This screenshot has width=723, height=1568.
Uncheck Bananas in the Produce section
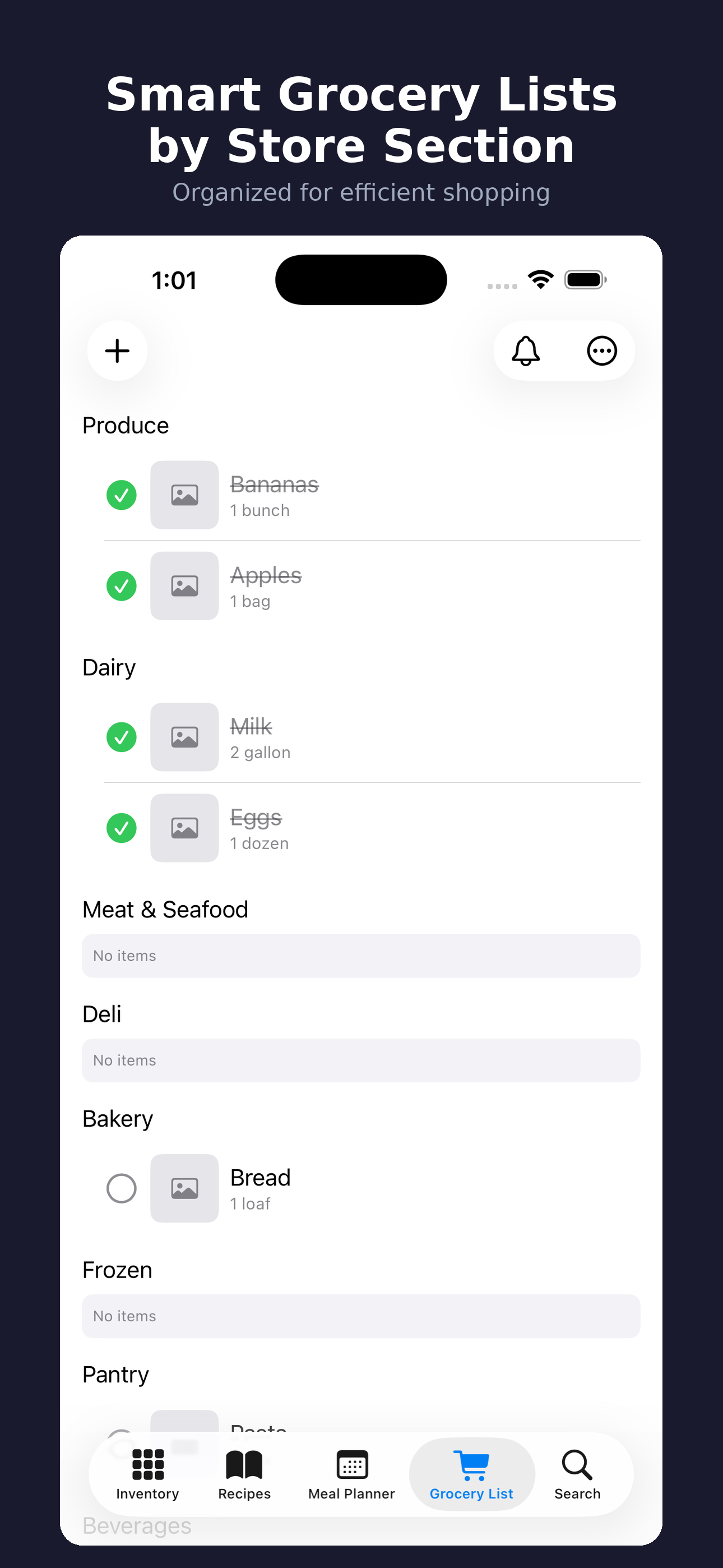point(121,495)
